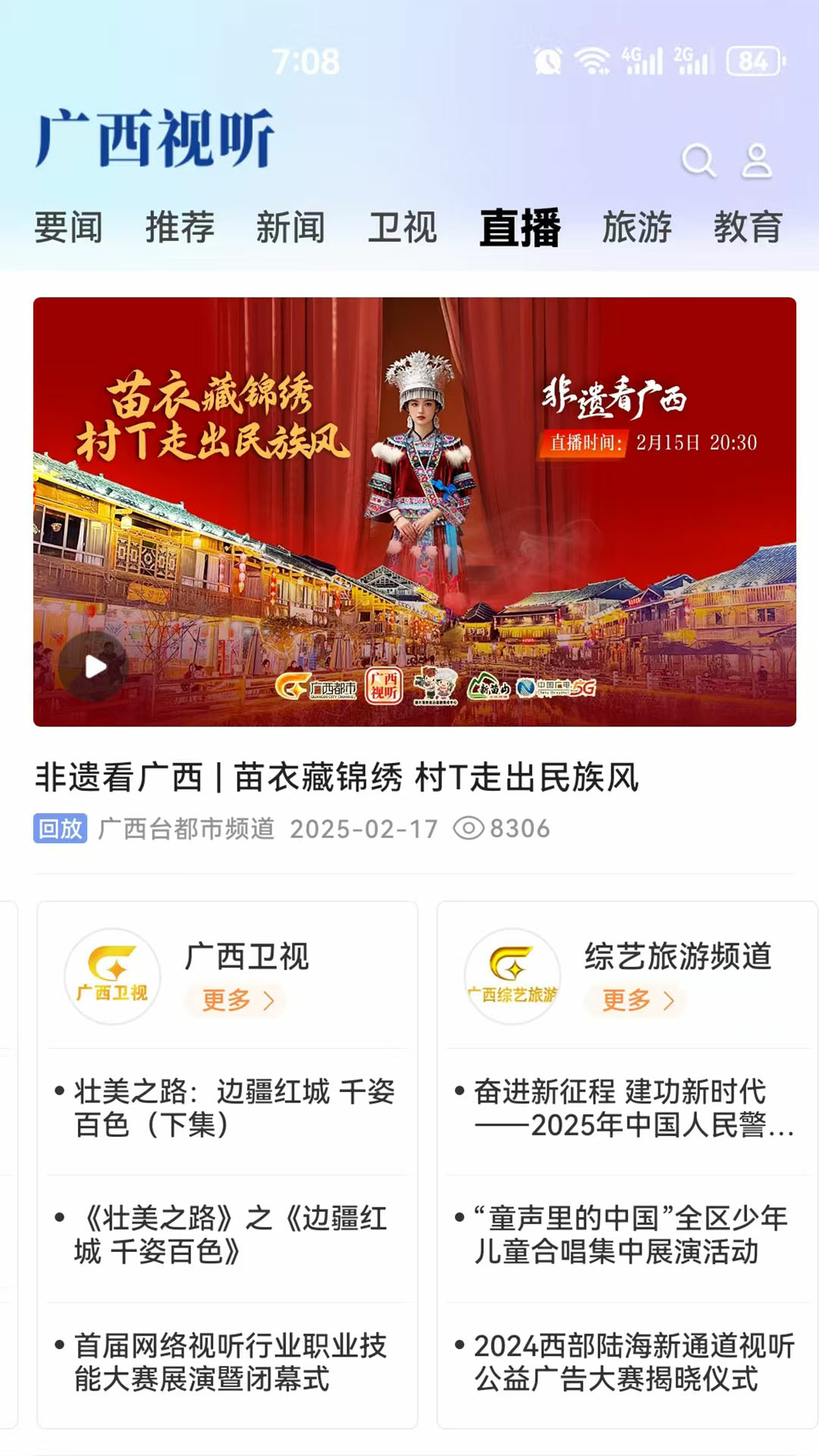Open 非遗看广西 苗衣藏锦绣 replay title
The image size is (819, 1456).
coord(337,778)
